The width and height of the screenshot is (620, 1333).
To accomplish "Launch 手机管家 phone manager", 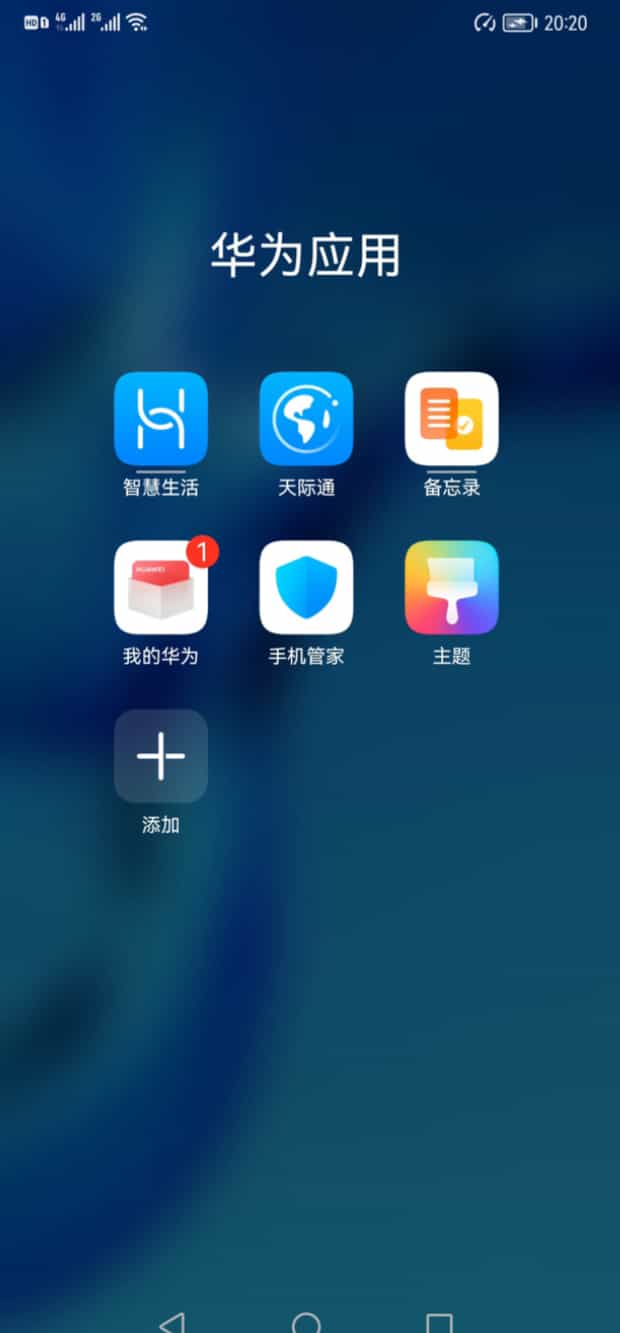I will [x=306, y=588].
